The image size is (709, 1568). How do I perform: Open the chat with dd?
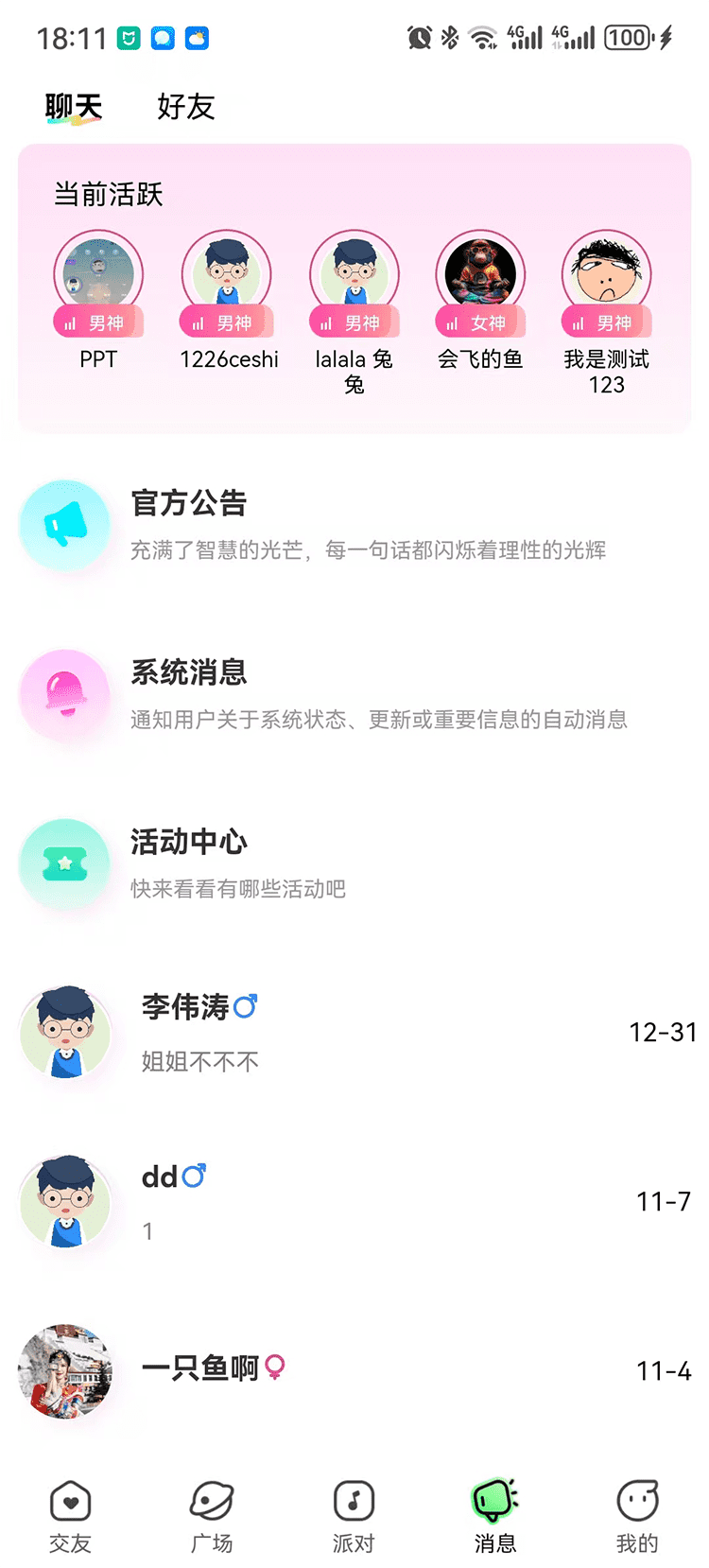(x=354, y=1201)
